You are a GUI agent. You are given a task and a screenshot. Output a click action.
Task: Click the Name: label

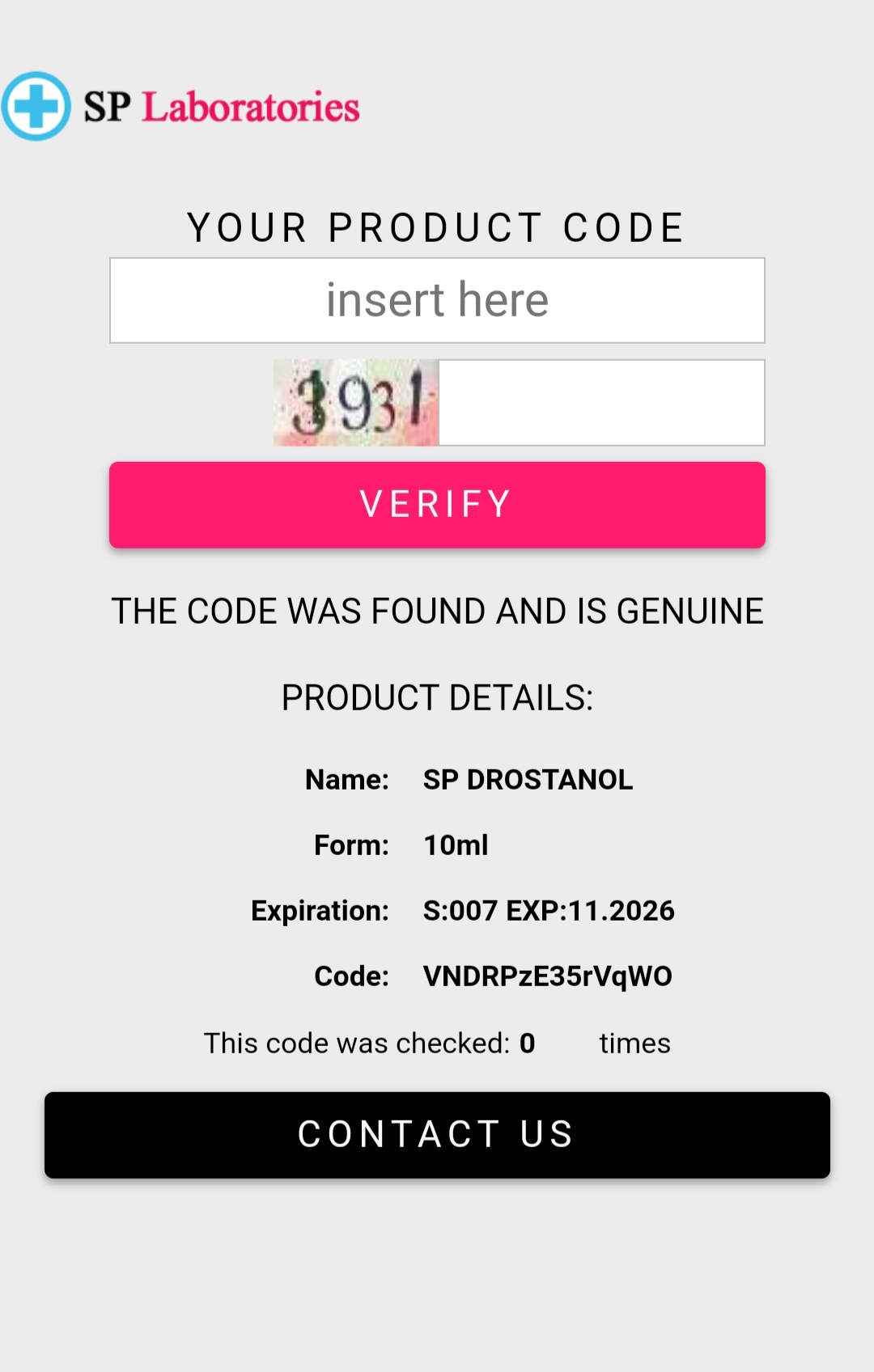click(x=350, y=781)
